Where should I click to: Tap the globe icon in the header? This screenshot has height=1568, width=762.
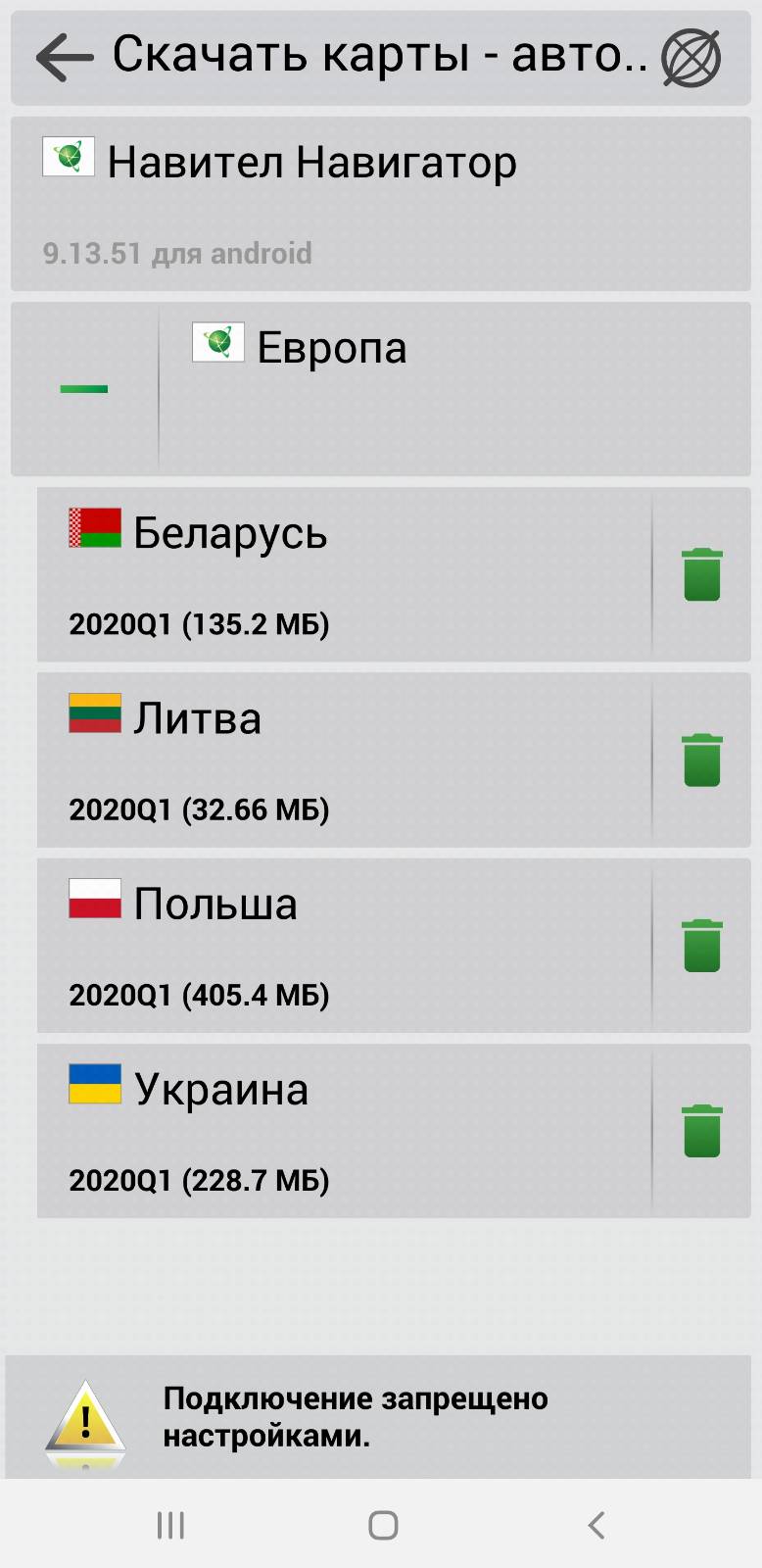[691, 58]
